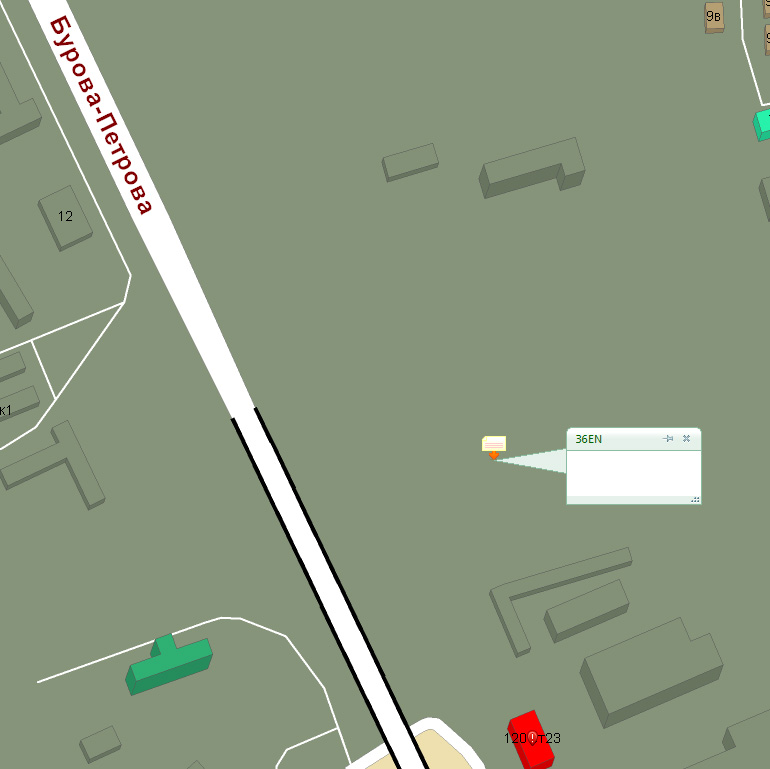Pin the 36EN callout window
This screenshot has width=770, height=769.
tap(668, 439)
